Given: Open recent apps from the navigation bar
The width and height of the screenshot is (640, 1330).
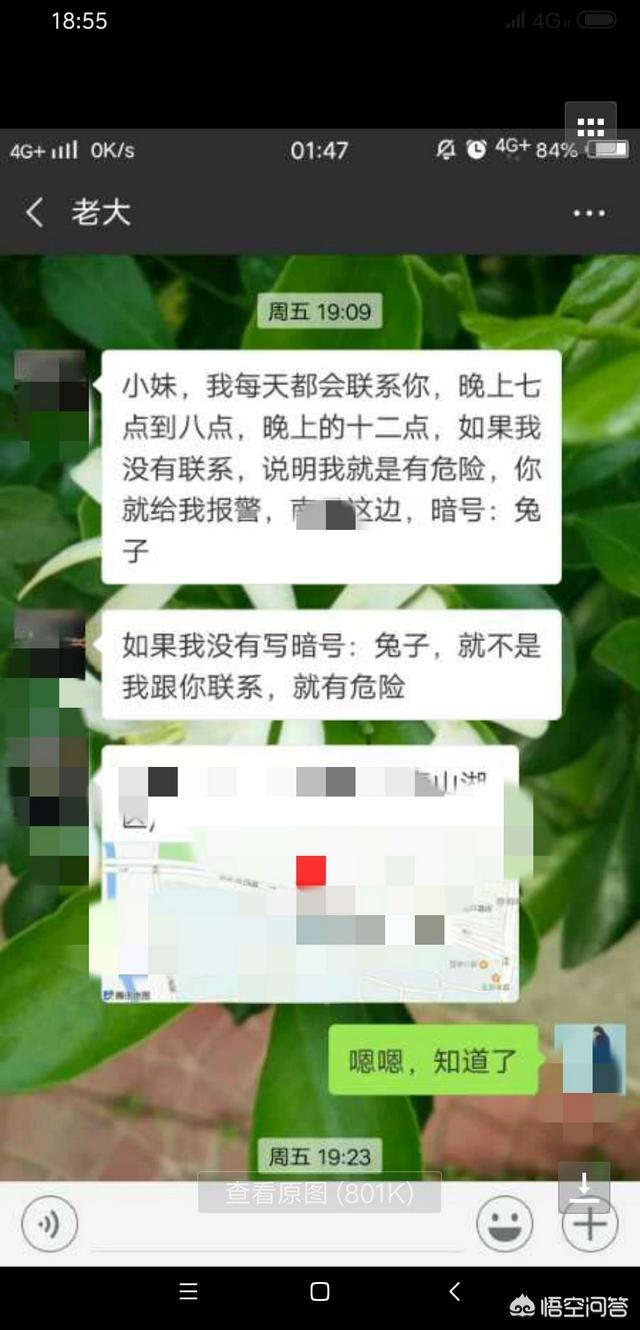Looking at the screenshot, I should [188, 1291].
